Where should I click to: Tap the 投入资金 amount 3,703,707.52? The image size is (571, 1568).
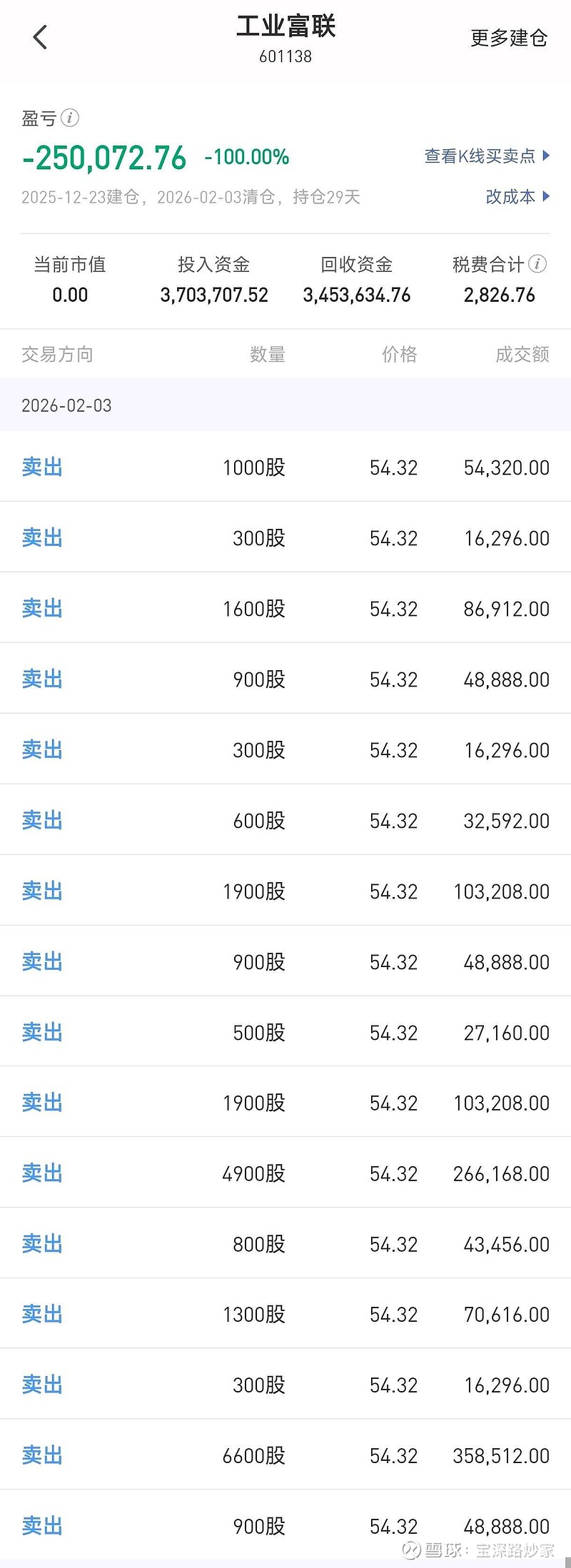pos(216,295)
